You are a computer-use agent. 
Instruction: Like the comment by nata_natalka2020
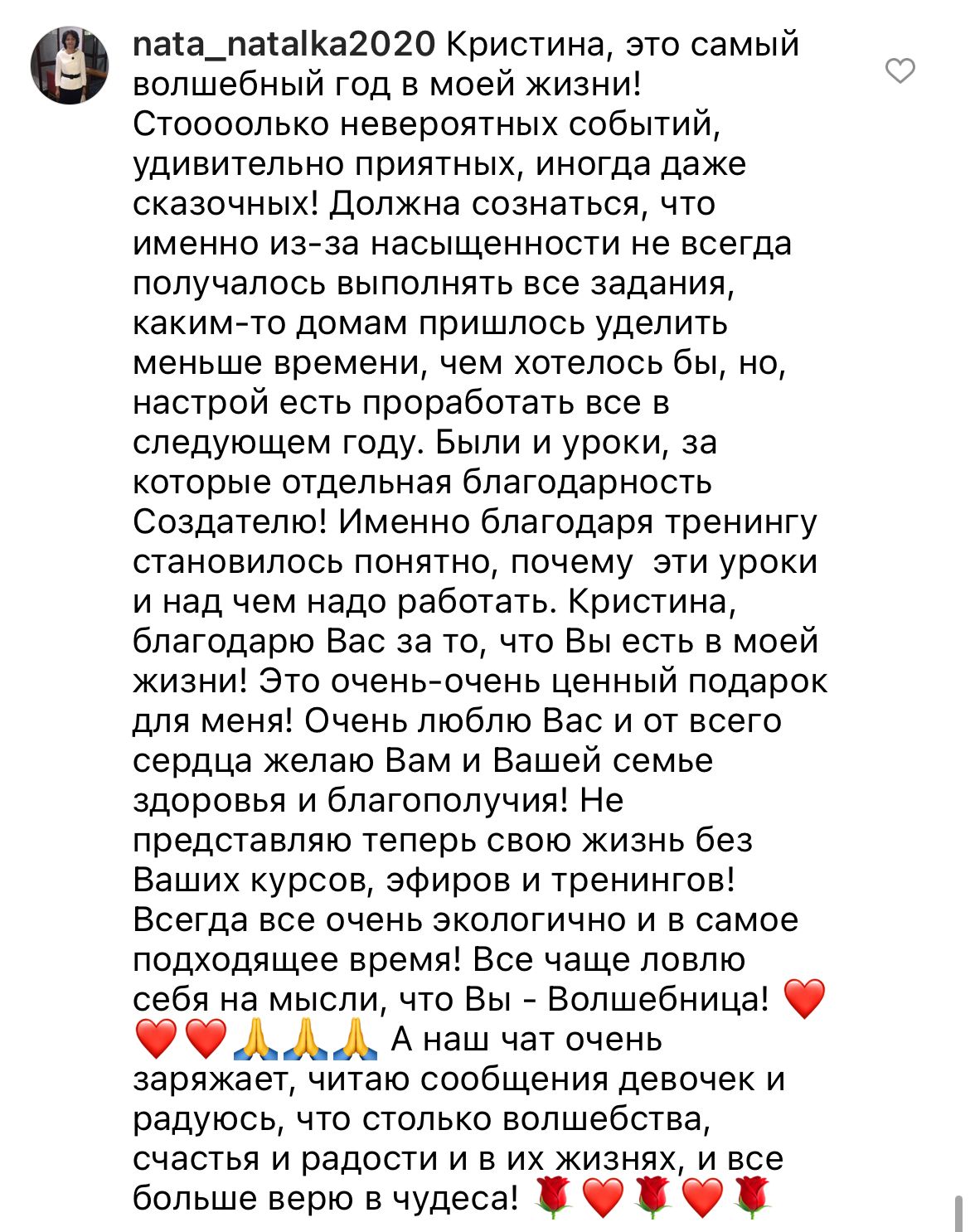click(900, 71)
